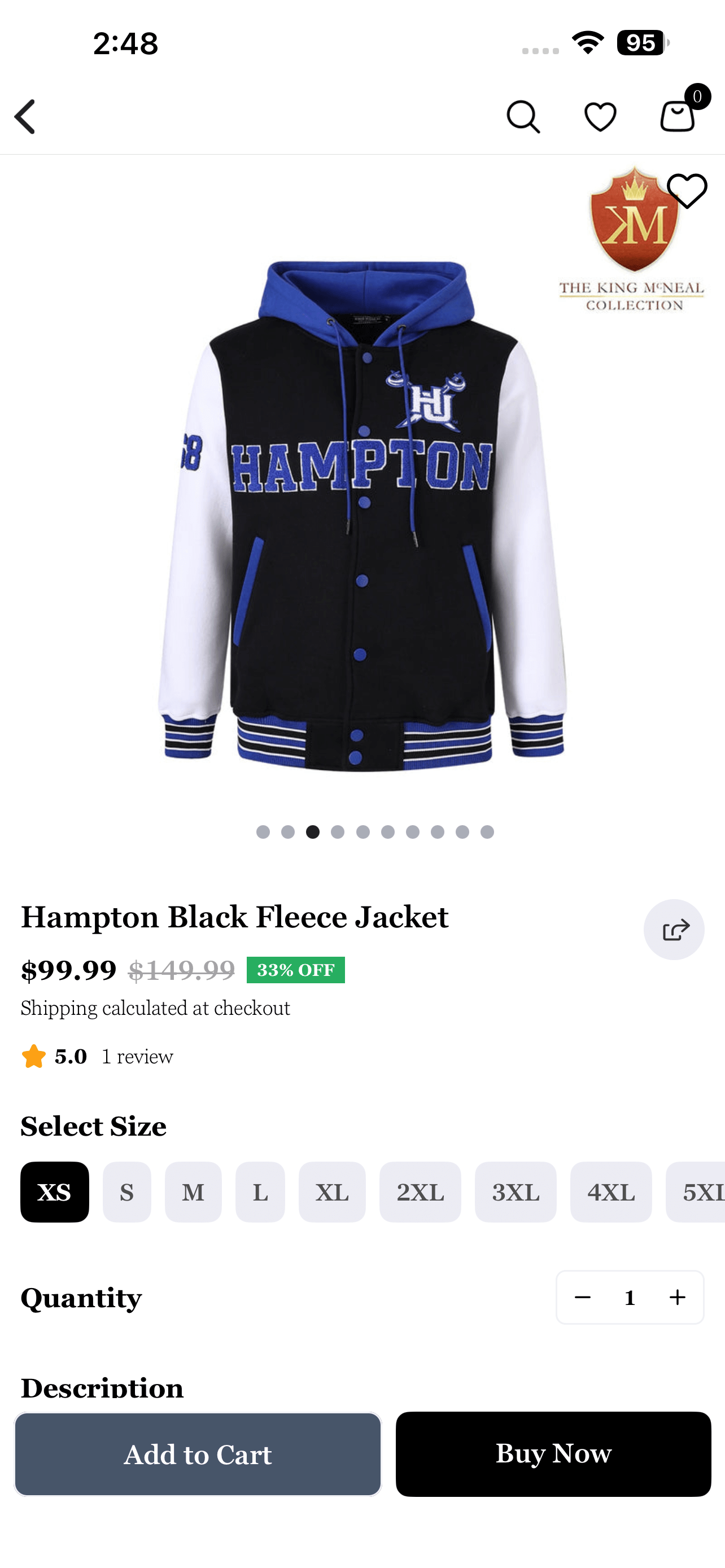
Task: Increase quantity with the plus button
Action: 677,1297
